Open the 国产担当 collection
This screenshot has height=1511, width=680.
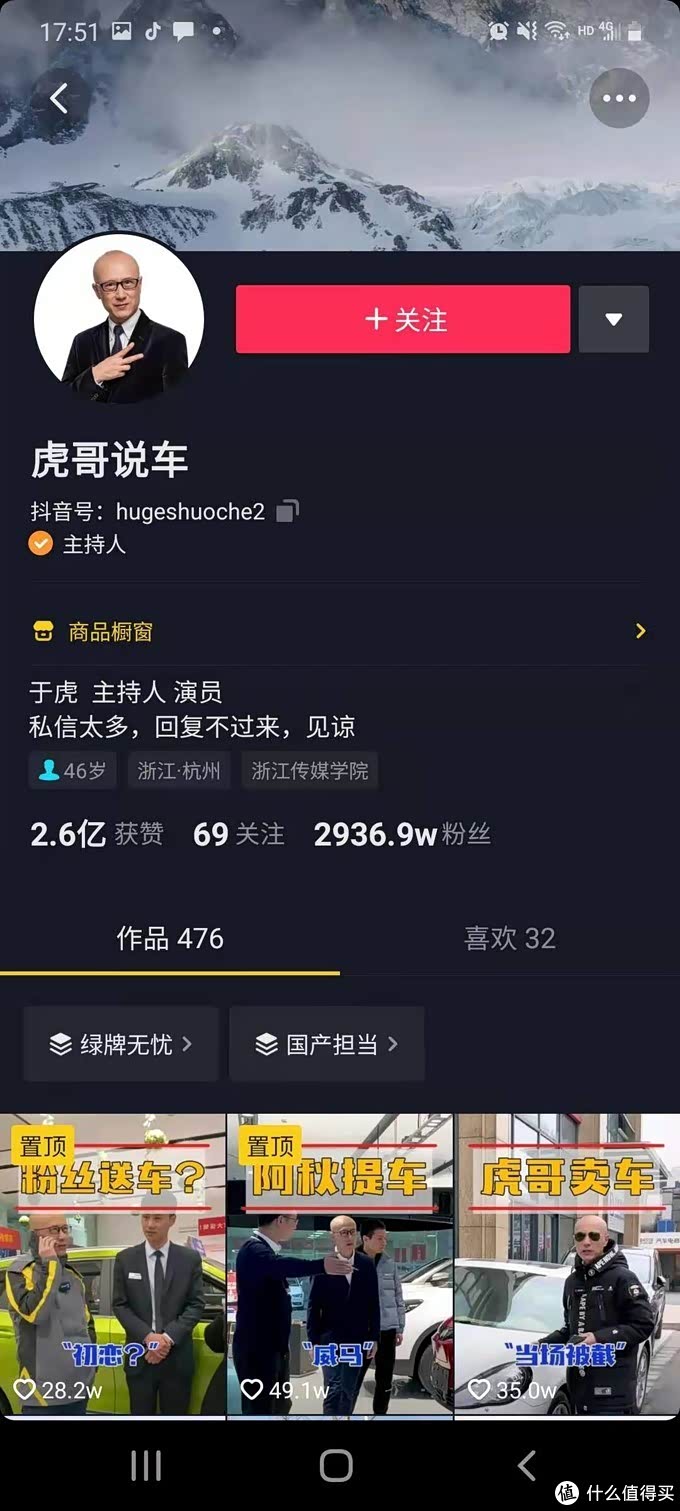(327, 1044)
